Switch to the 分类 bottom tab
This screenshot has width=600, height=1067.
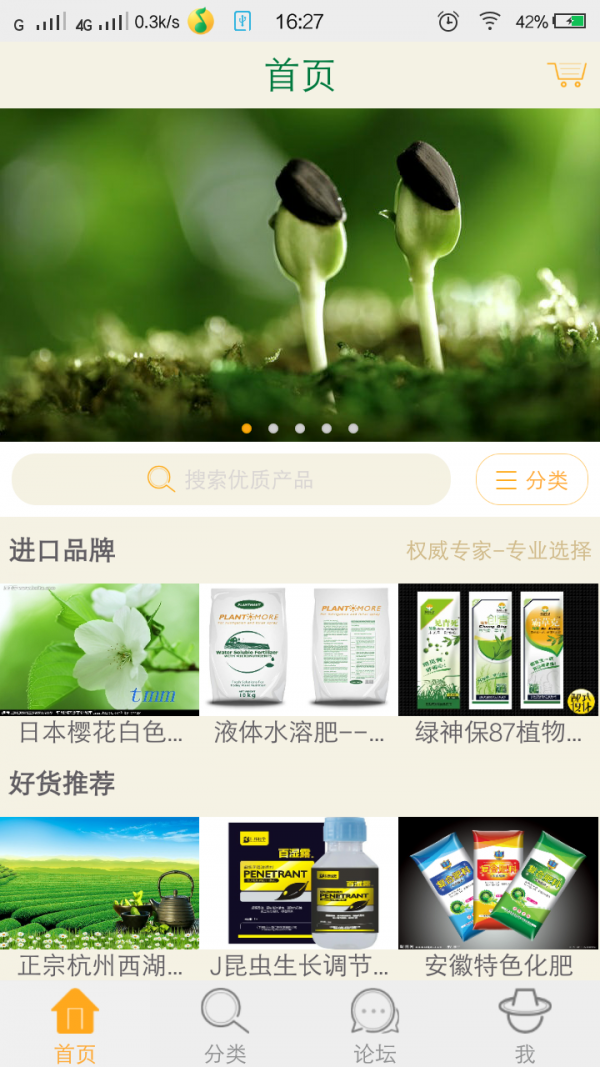225,1025
